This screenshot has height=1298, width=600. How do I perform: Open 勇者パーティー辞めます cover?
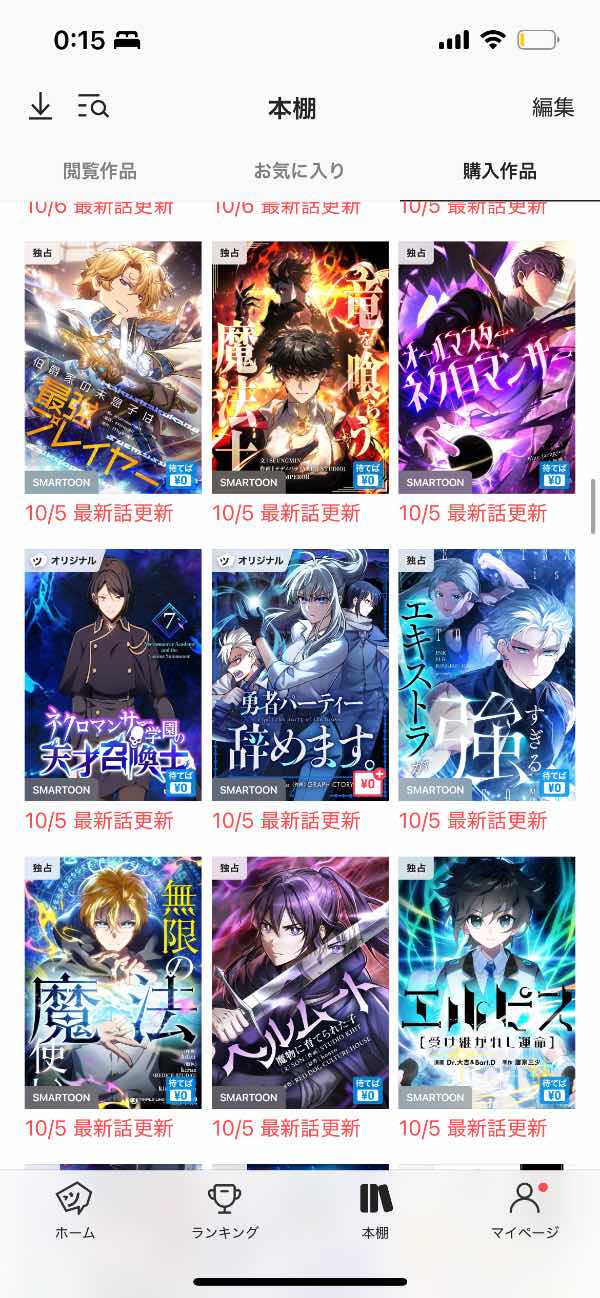(300, 675)
